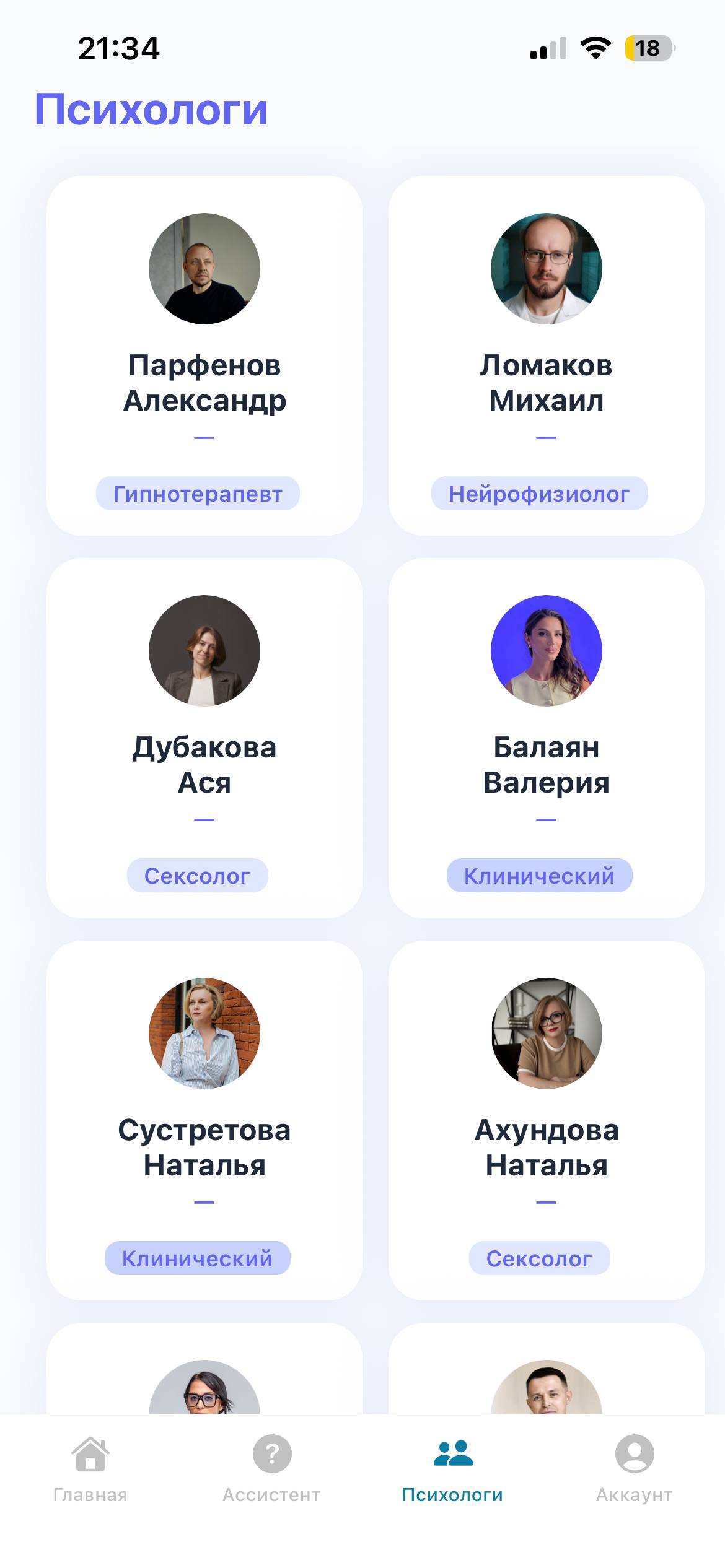Switch to the Главная tab
This screenshot has width=725, height=1568.
(90, 1469)
